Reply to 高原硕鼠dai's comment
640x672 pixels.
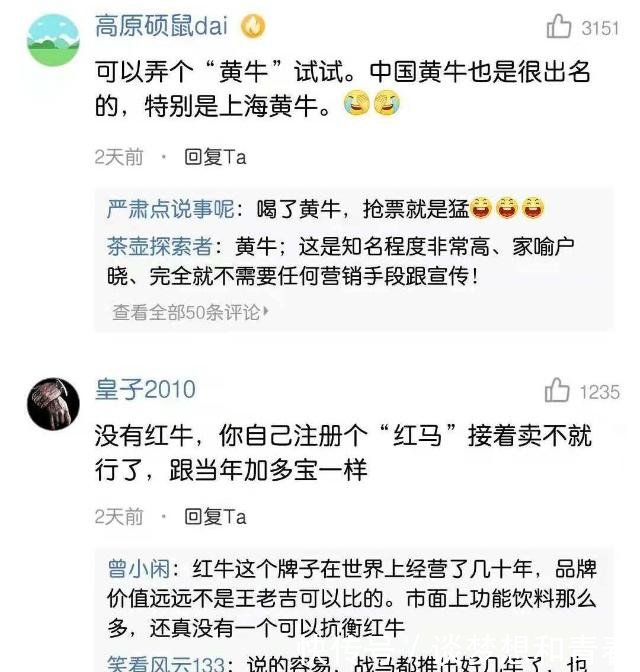(215, 156)
